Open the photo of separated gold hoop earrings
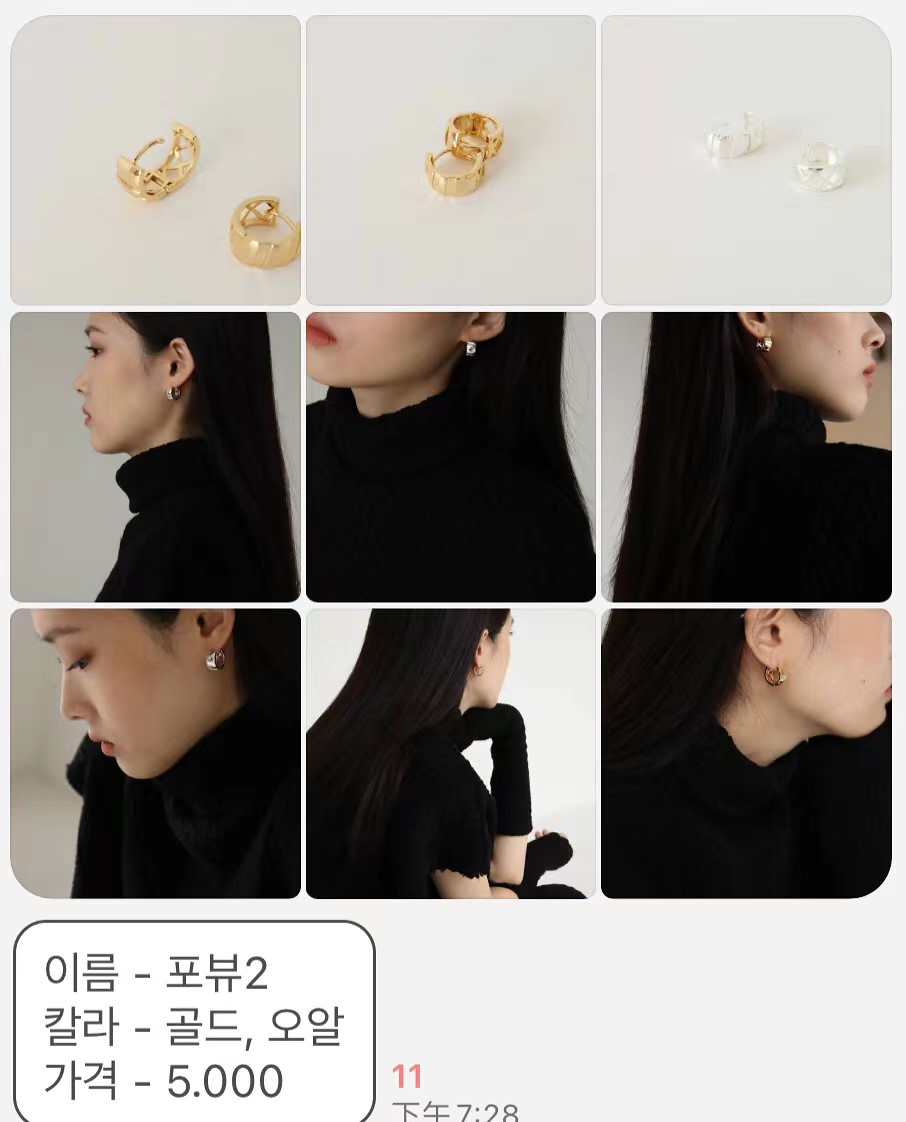The height and width of the screenshot is (1122, 906). pyautogui.click(x=155, y=160)
